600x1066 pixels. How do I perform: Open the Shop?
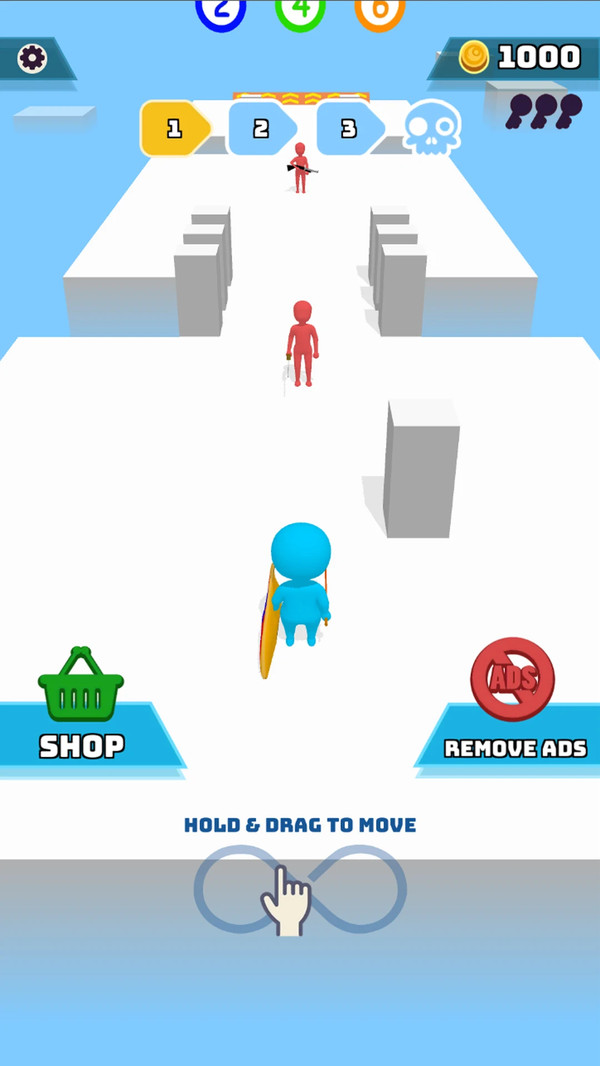click(x=81, y=710)
